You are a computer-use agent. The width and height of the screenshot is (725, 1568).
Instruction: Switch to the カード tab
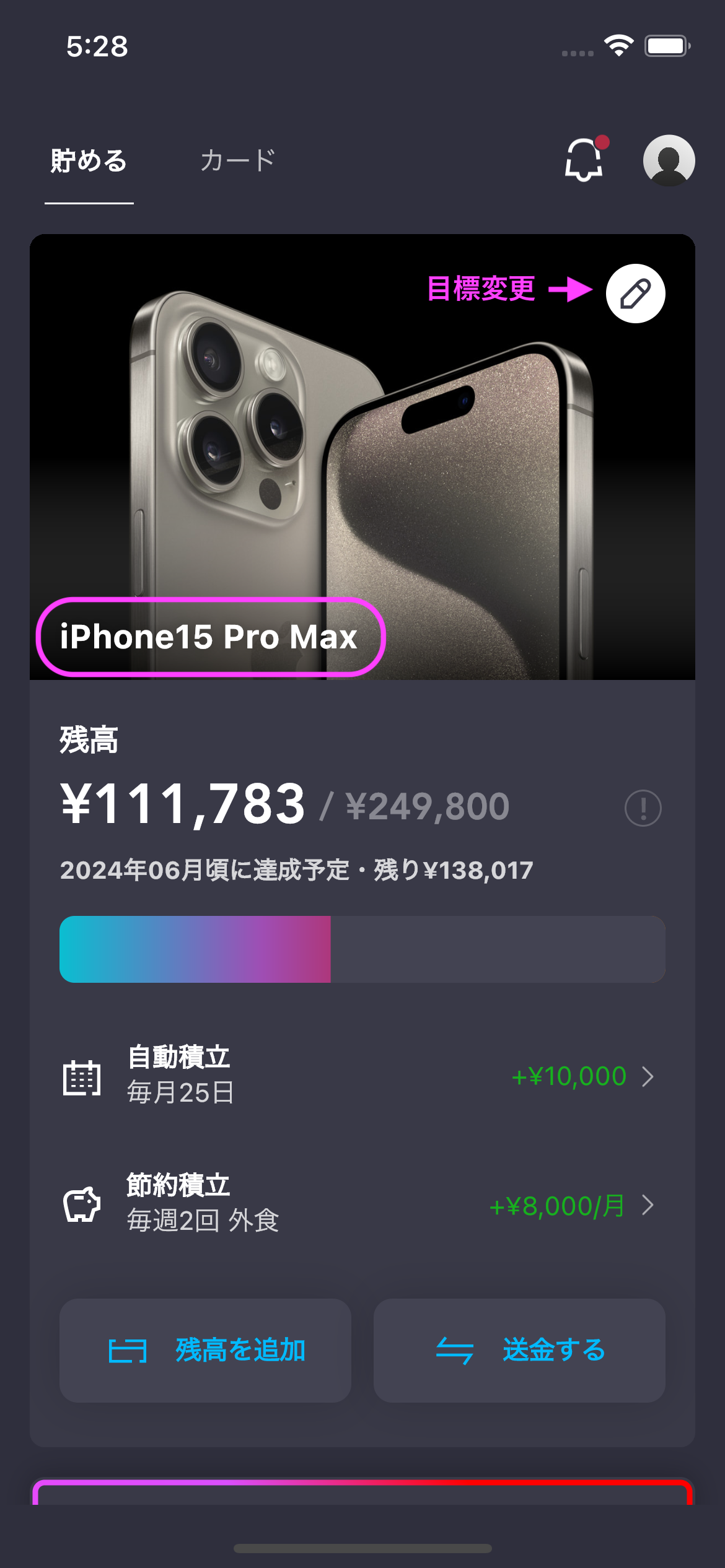pyautogui.click(x=237, y=160)
